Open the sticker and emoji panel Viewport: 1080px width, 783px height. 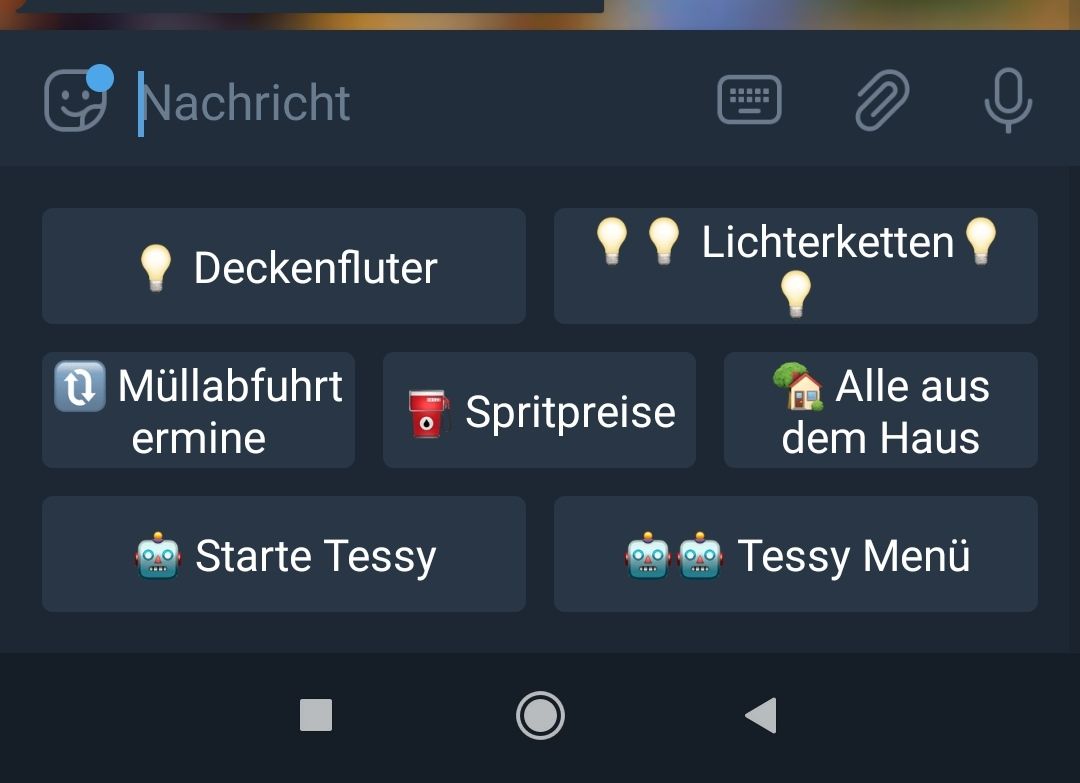[76, 101]
